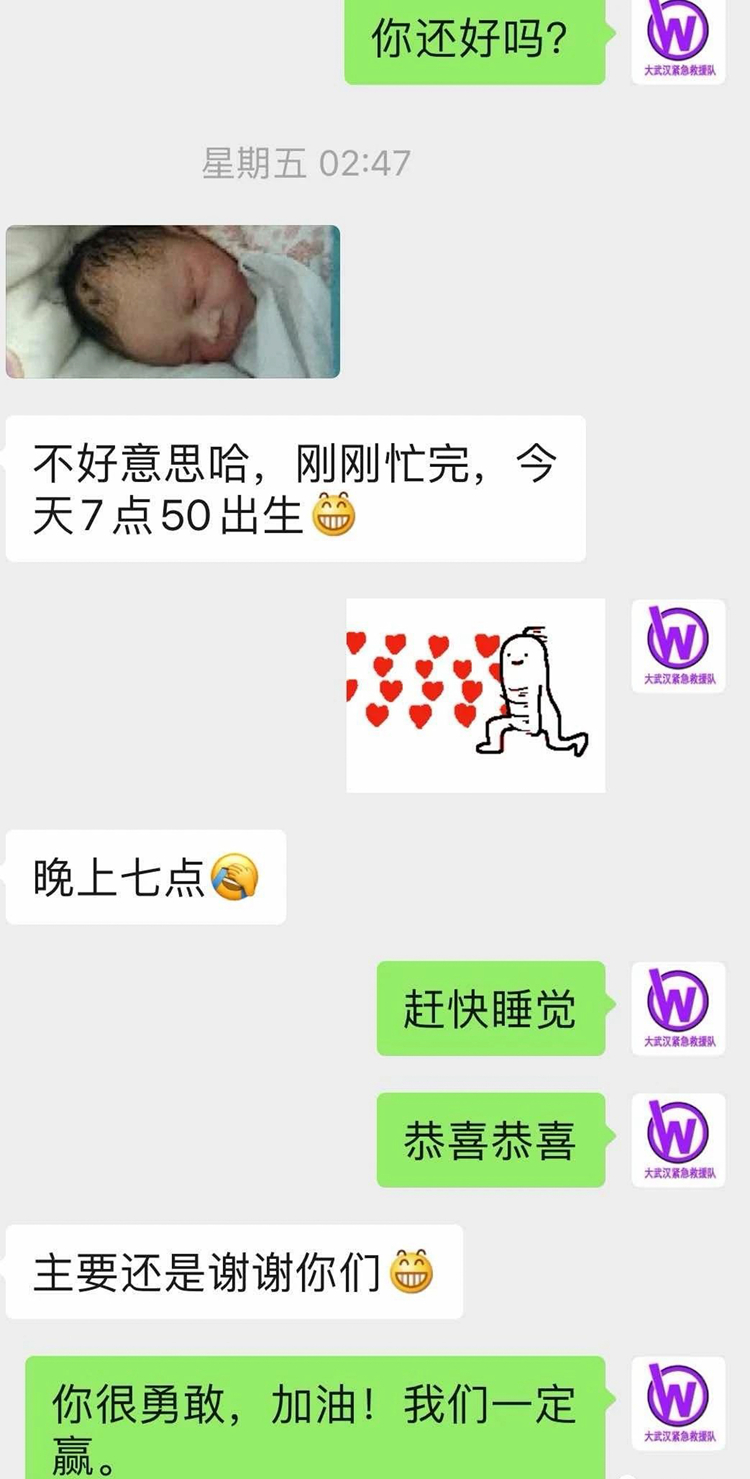This screenshot has width=750, height=1479.
Task: Tap the avatar beside 恭喜恭喜
Action: (678, 1139)
